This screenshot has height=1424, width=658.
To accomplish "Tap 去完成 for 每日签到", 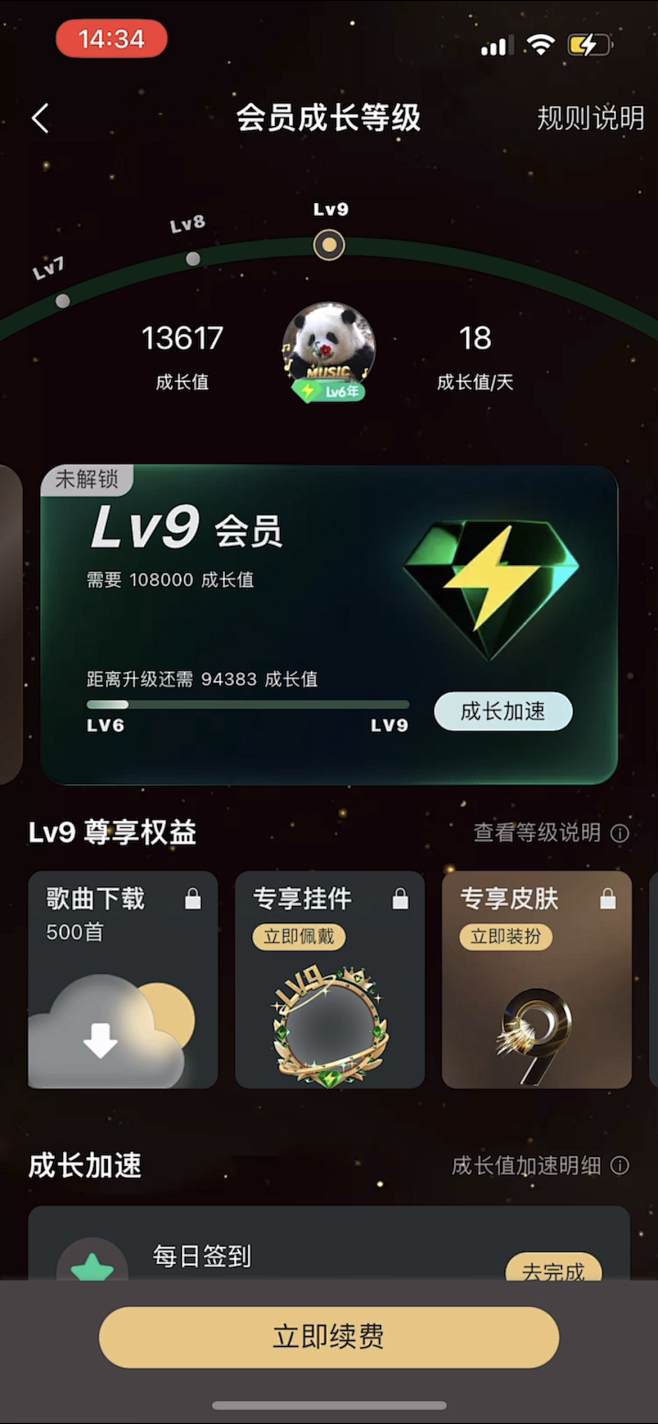I will tap(553, 1270).
